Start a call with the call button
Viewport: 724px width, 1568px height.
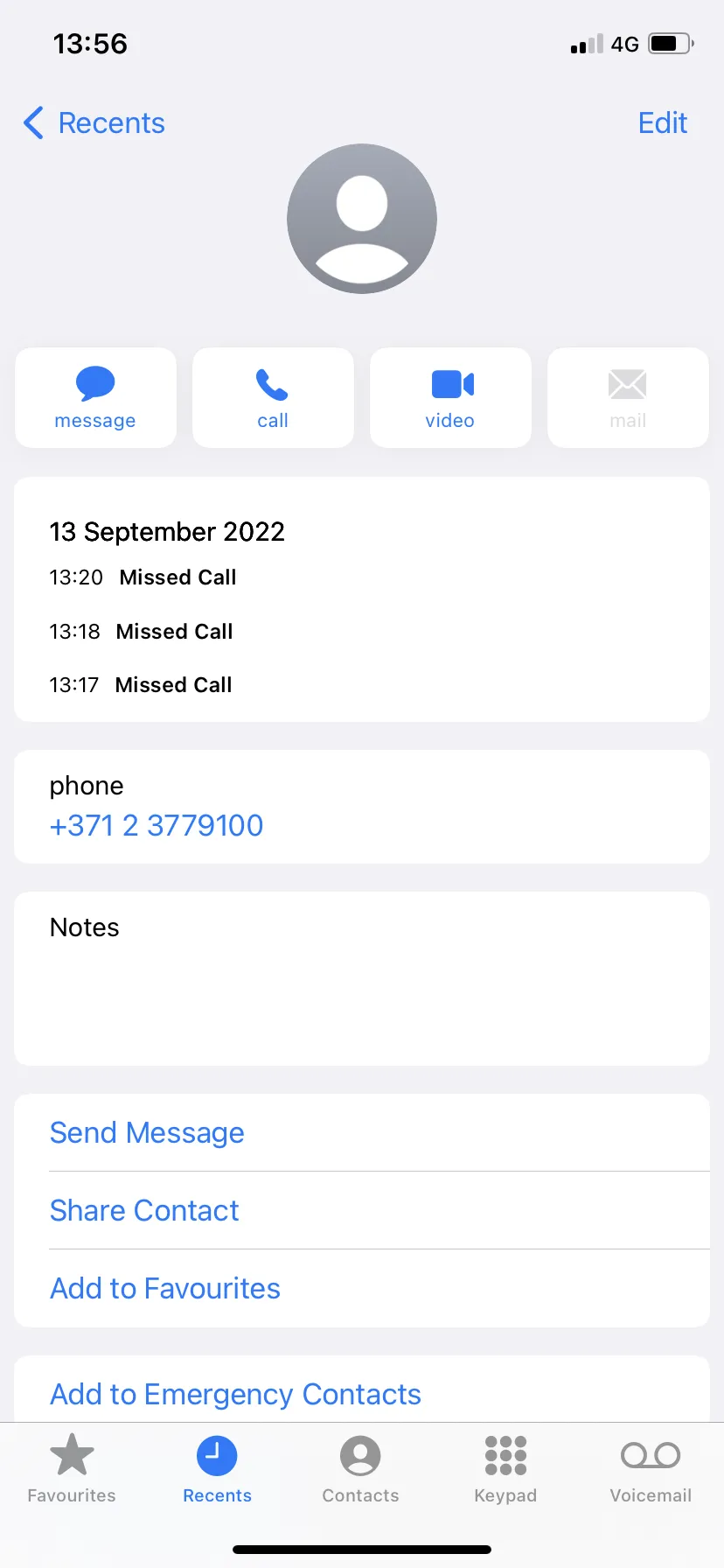pyautogui.click(x=273, y=398)
